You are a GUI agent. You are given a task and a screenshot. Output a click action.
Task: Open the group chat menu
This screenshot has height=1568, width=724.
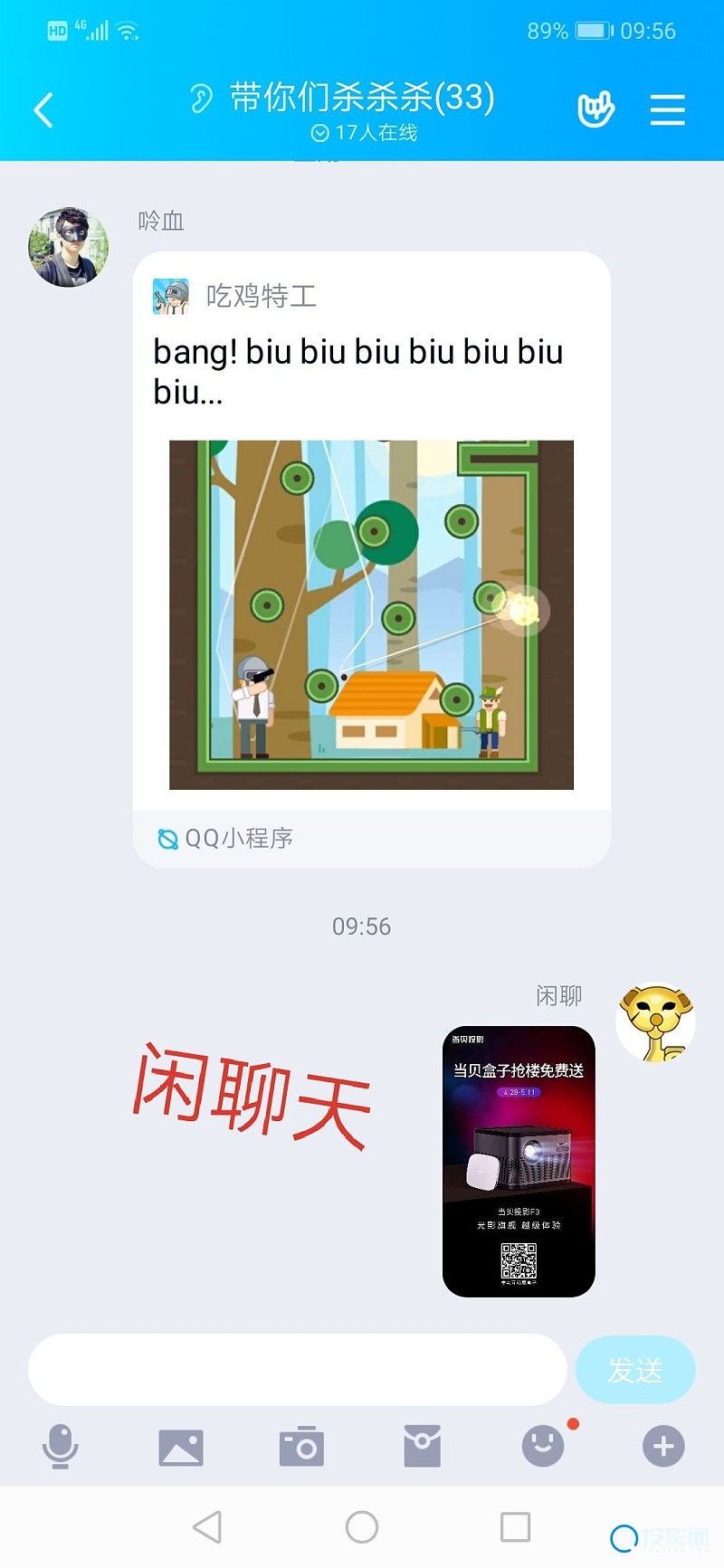[668, 110]
